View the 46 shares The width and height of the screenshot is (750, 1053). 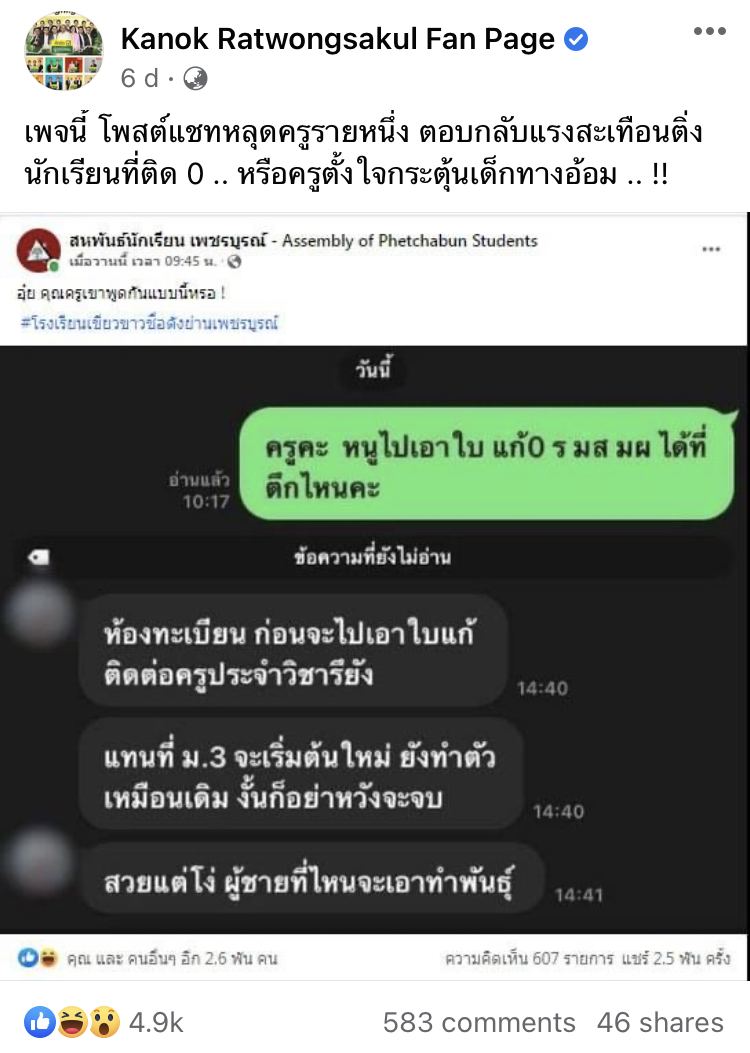point(660,1022)
